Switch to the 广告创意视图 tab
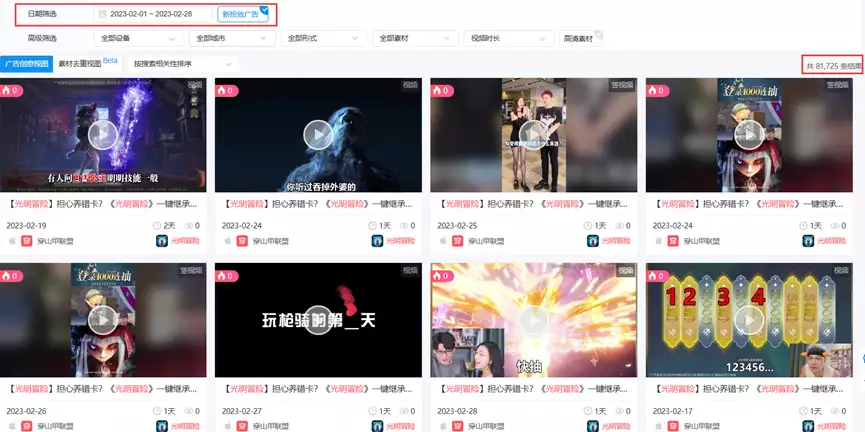The height and width of the screenshot is (432, 865). click(x=27, y=63)
